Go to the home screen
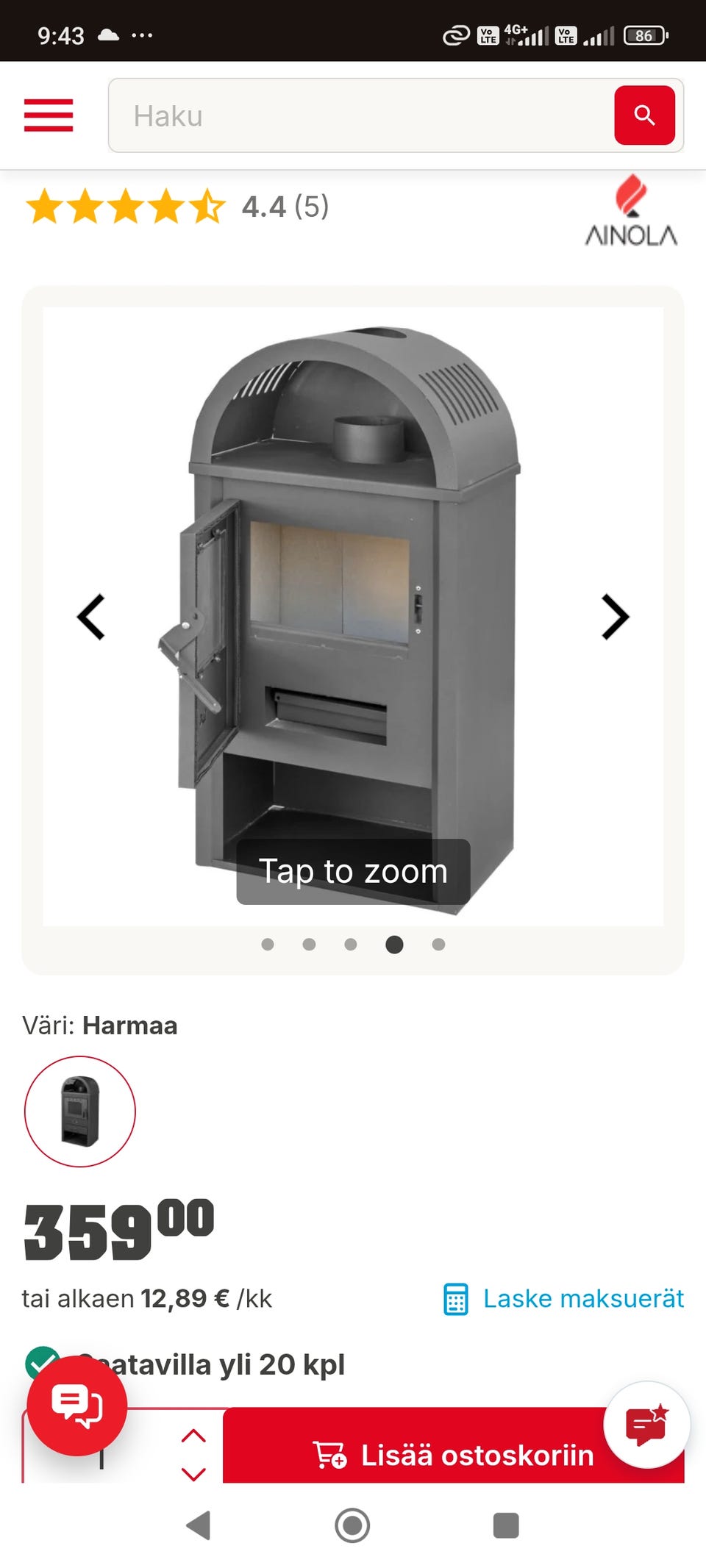 click(x=352, y=1525)
